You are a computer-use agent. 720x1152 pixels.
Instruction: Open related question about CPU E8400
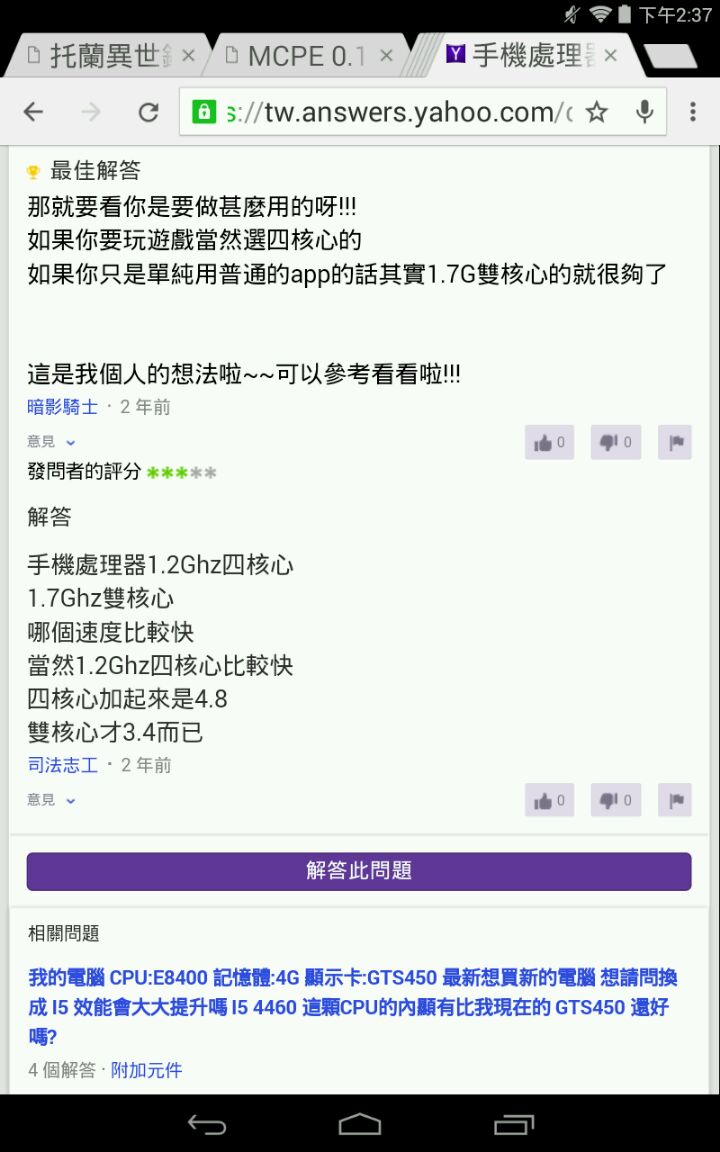[352, 1006]
